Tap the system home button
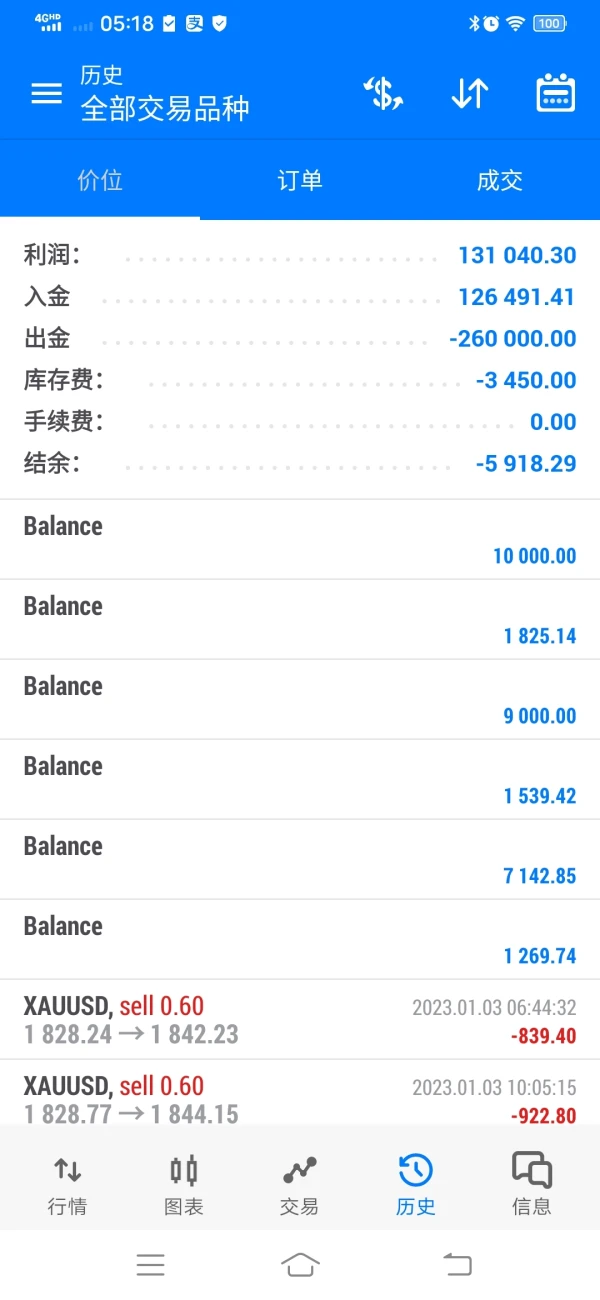 300,1265
